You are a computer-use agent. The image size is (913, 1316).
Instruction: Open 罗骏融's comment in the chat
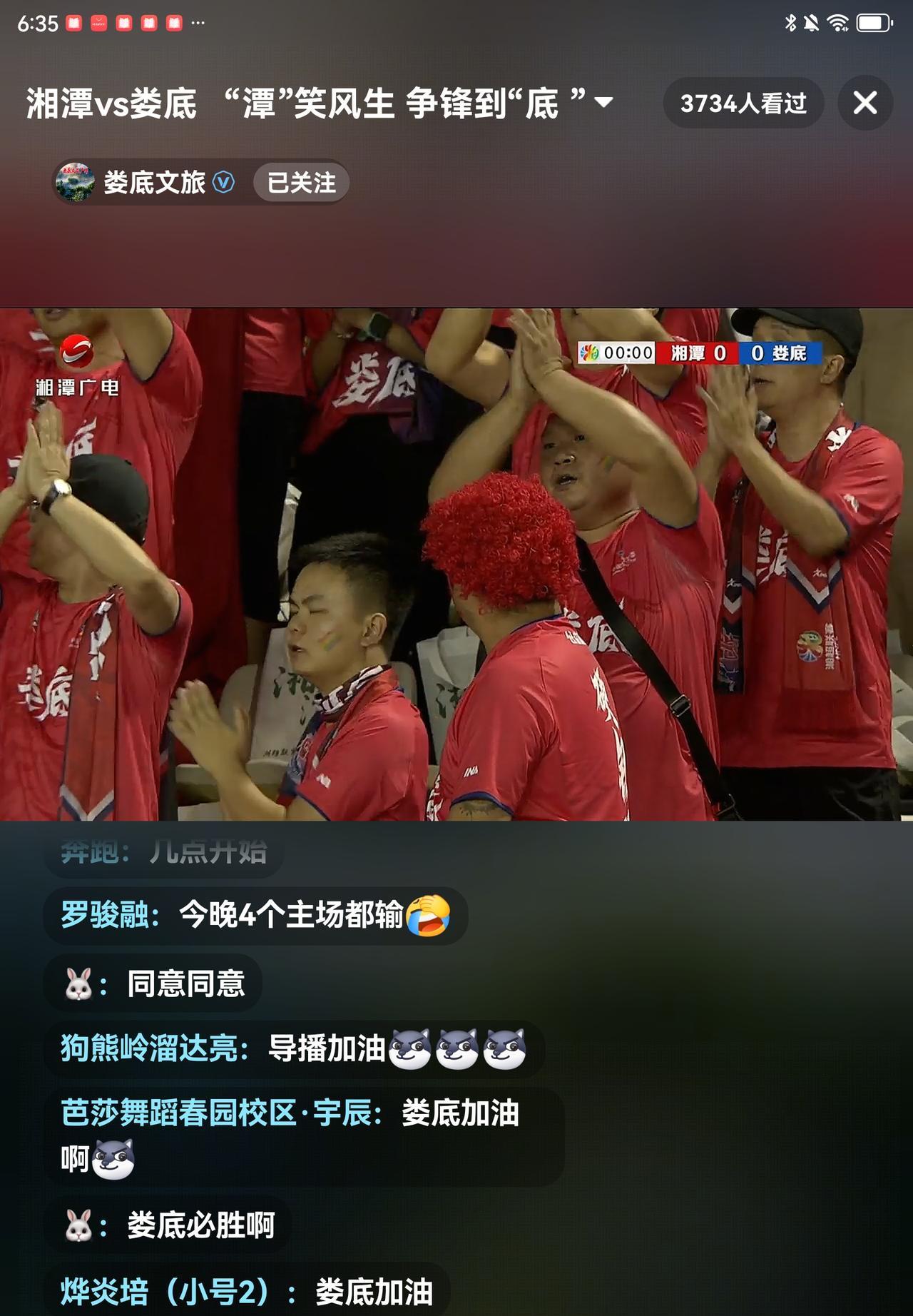[x=255, y=916]
